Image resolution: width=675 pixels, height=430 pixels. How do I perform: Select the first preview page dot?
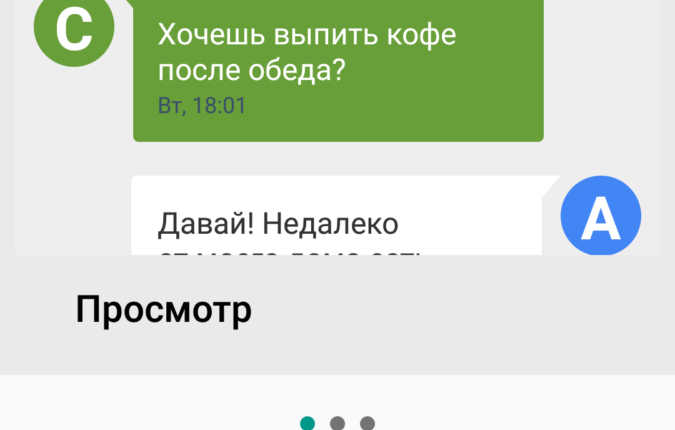(x=307, y=423)
